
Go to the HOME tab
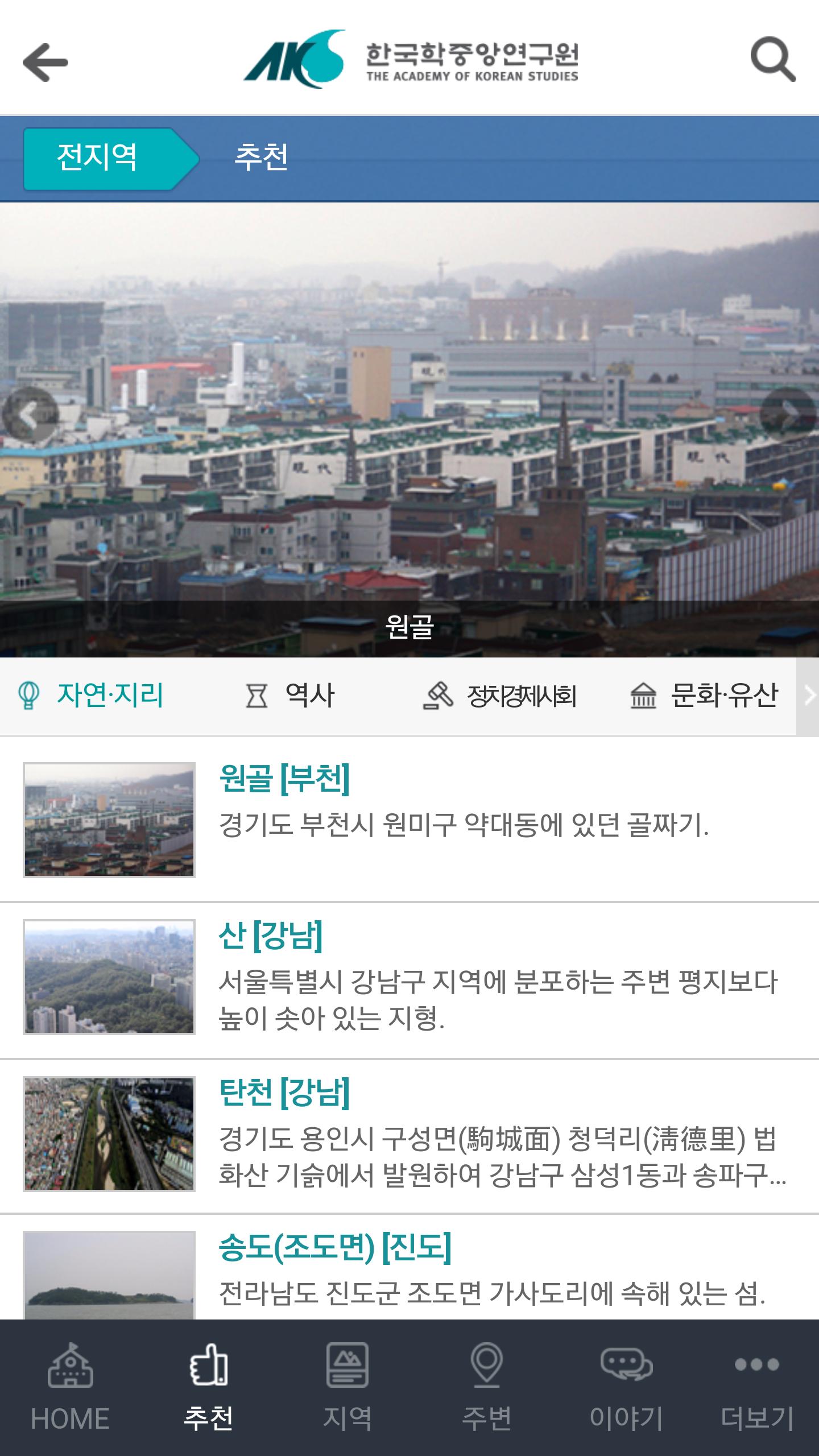pos(69,1388)
